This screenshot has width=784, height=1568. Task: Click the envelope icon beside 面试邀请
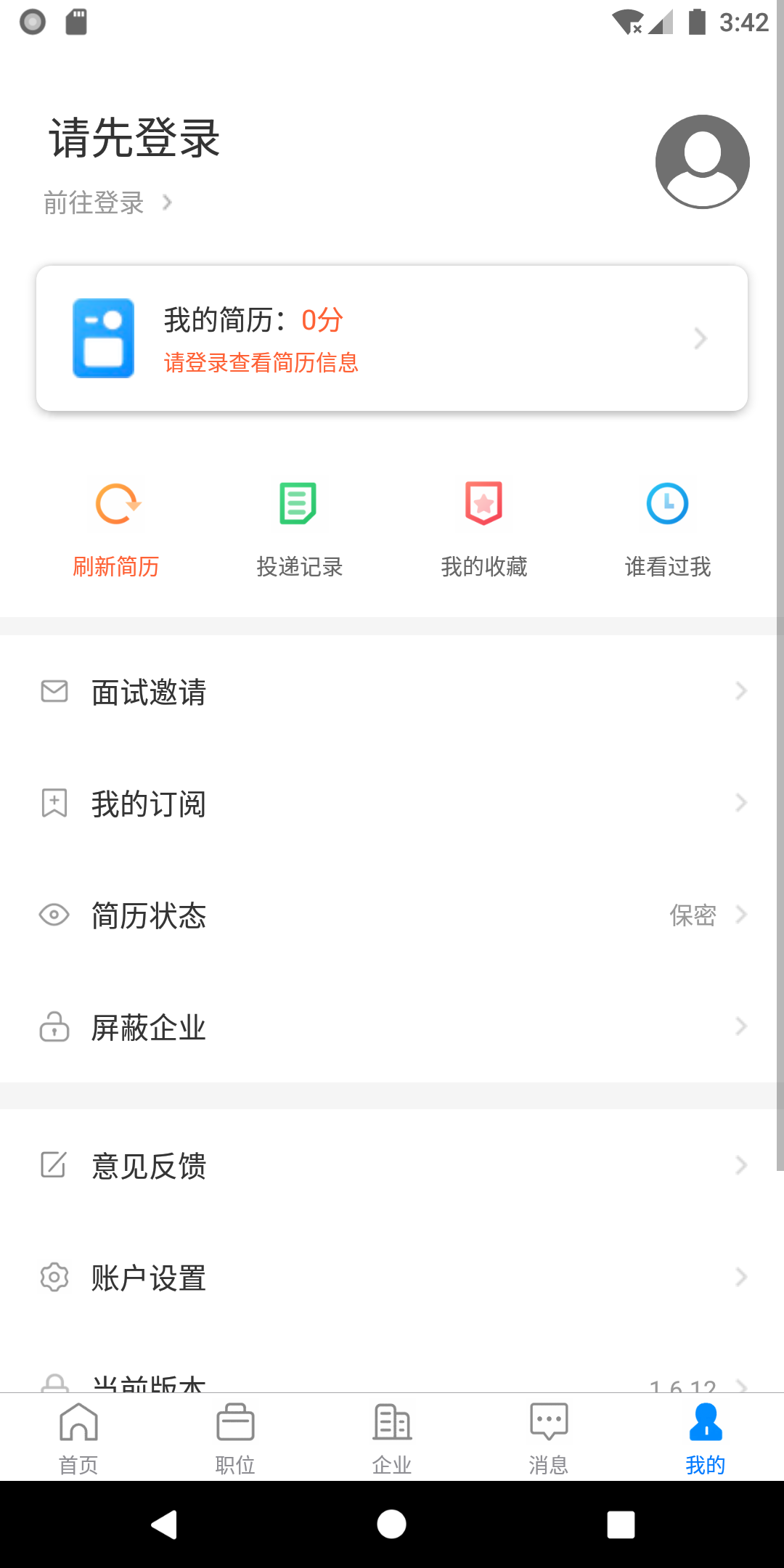(54, 691)
